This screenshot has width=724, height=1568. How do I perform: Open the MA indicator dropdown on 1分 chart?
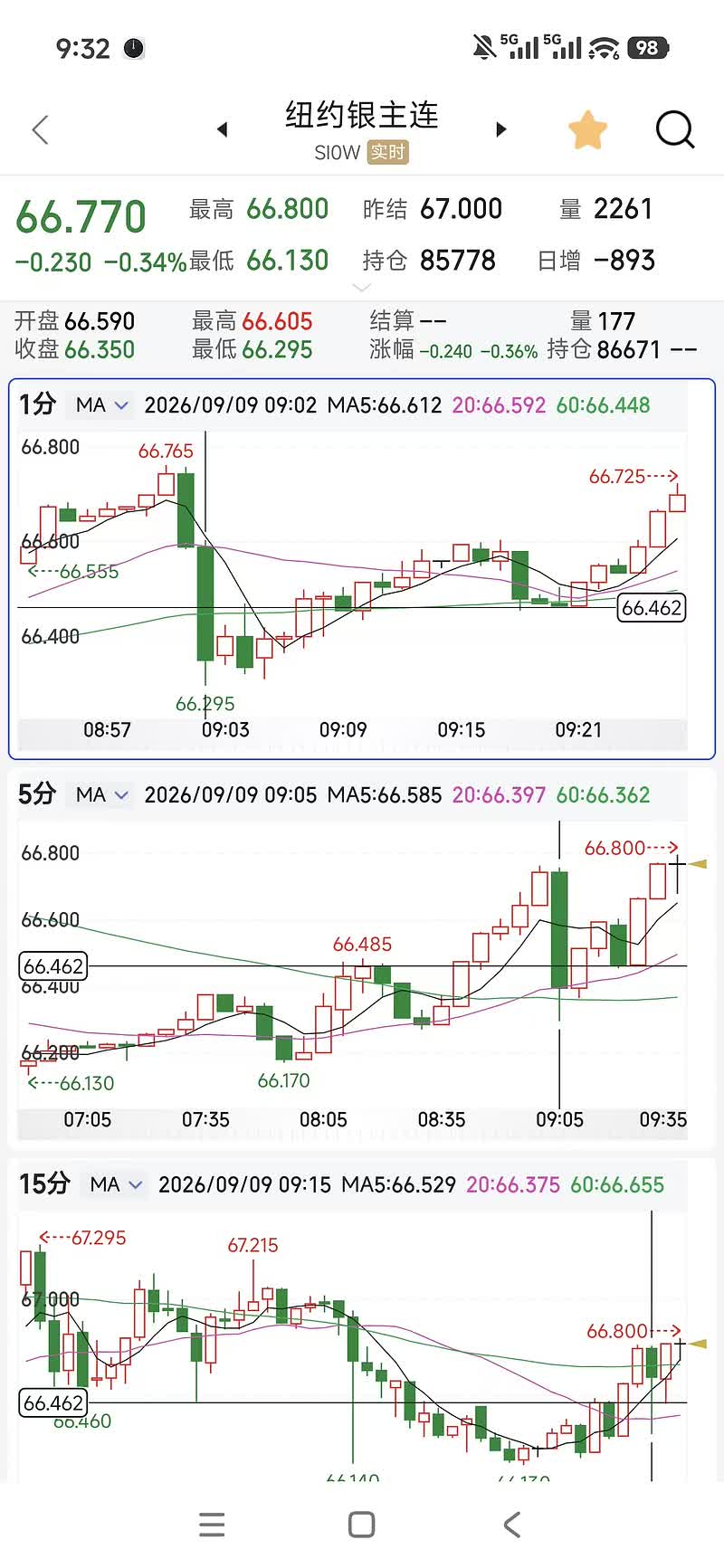pyautogui.click(x=101, y=405)
